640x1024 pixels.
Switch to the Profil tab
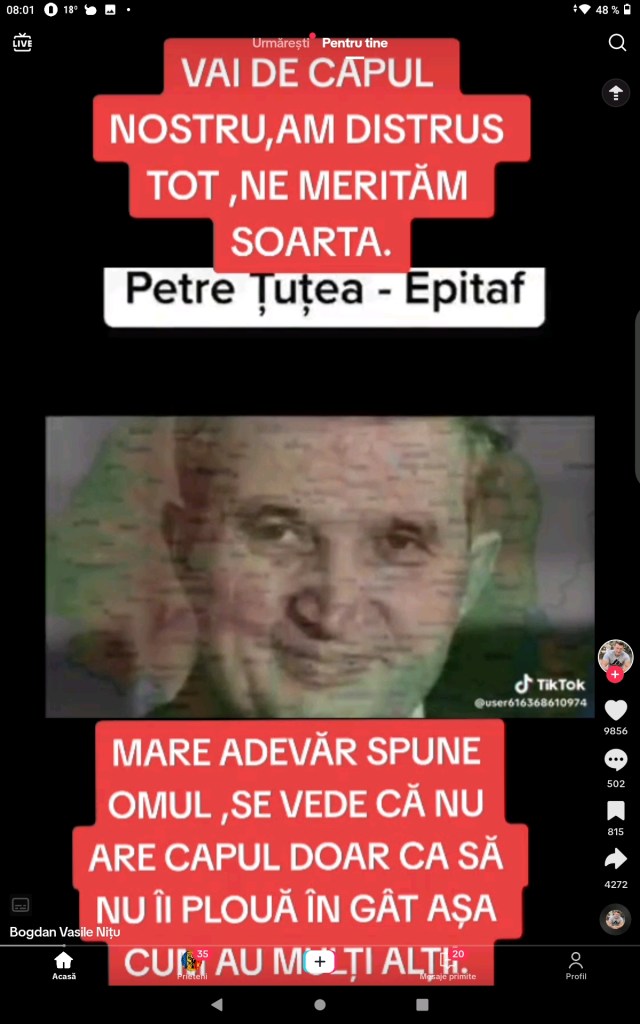[576, 965]
